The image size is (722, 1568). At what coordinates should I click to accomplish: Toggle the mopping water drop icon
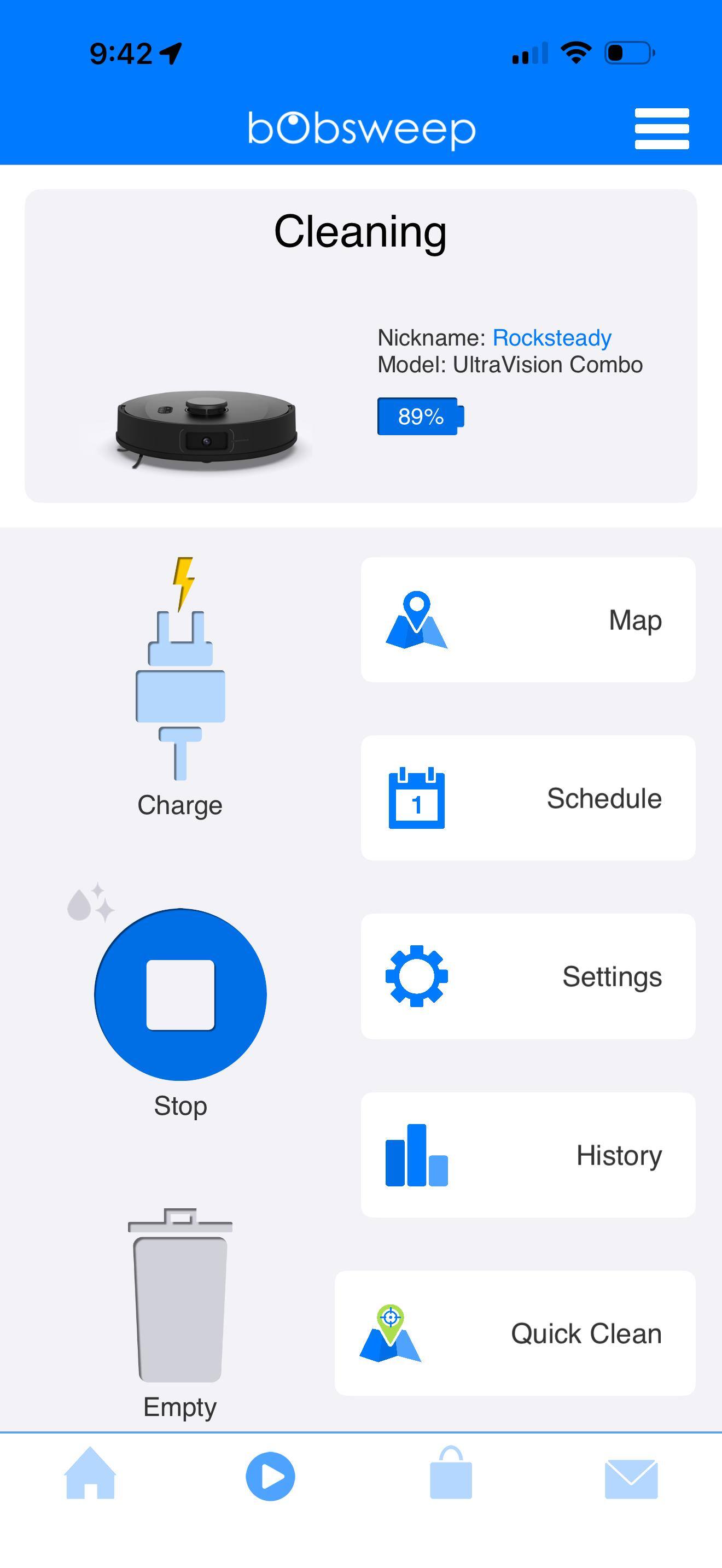[91, 903]
